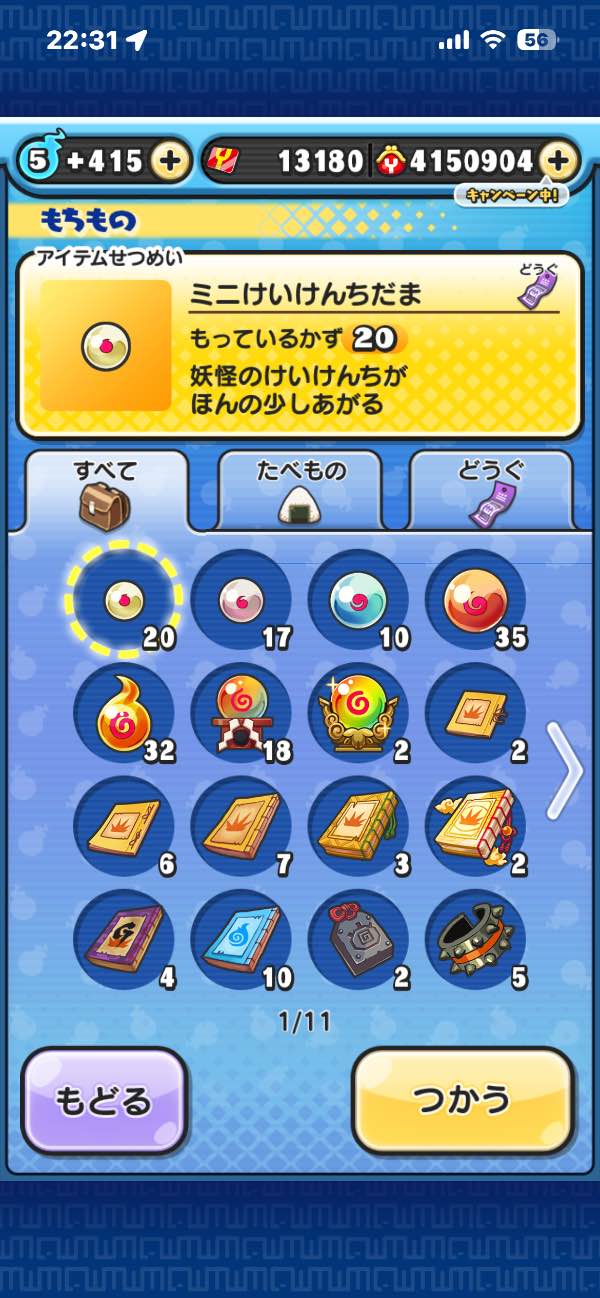Viewport: 600px width, 1298px height.
Task: Tap the plus button beside +415 stamina
Action: [x=171, y=160]
